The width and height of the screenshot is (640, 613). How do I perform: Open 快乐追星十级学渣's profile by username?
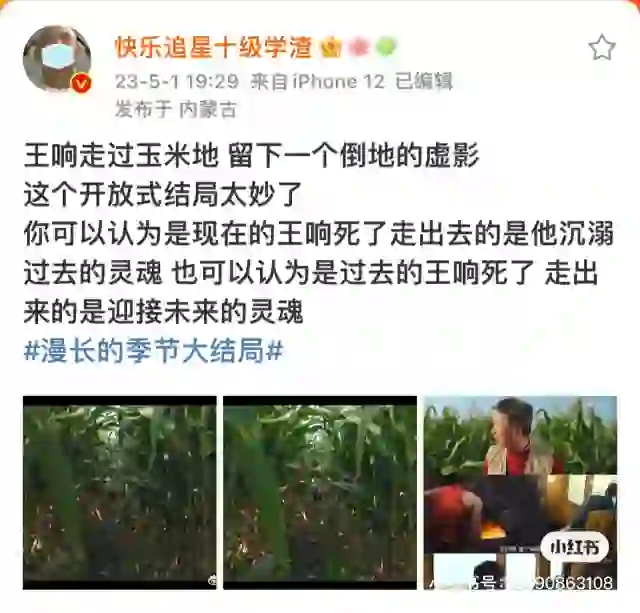tap(213, 46)
